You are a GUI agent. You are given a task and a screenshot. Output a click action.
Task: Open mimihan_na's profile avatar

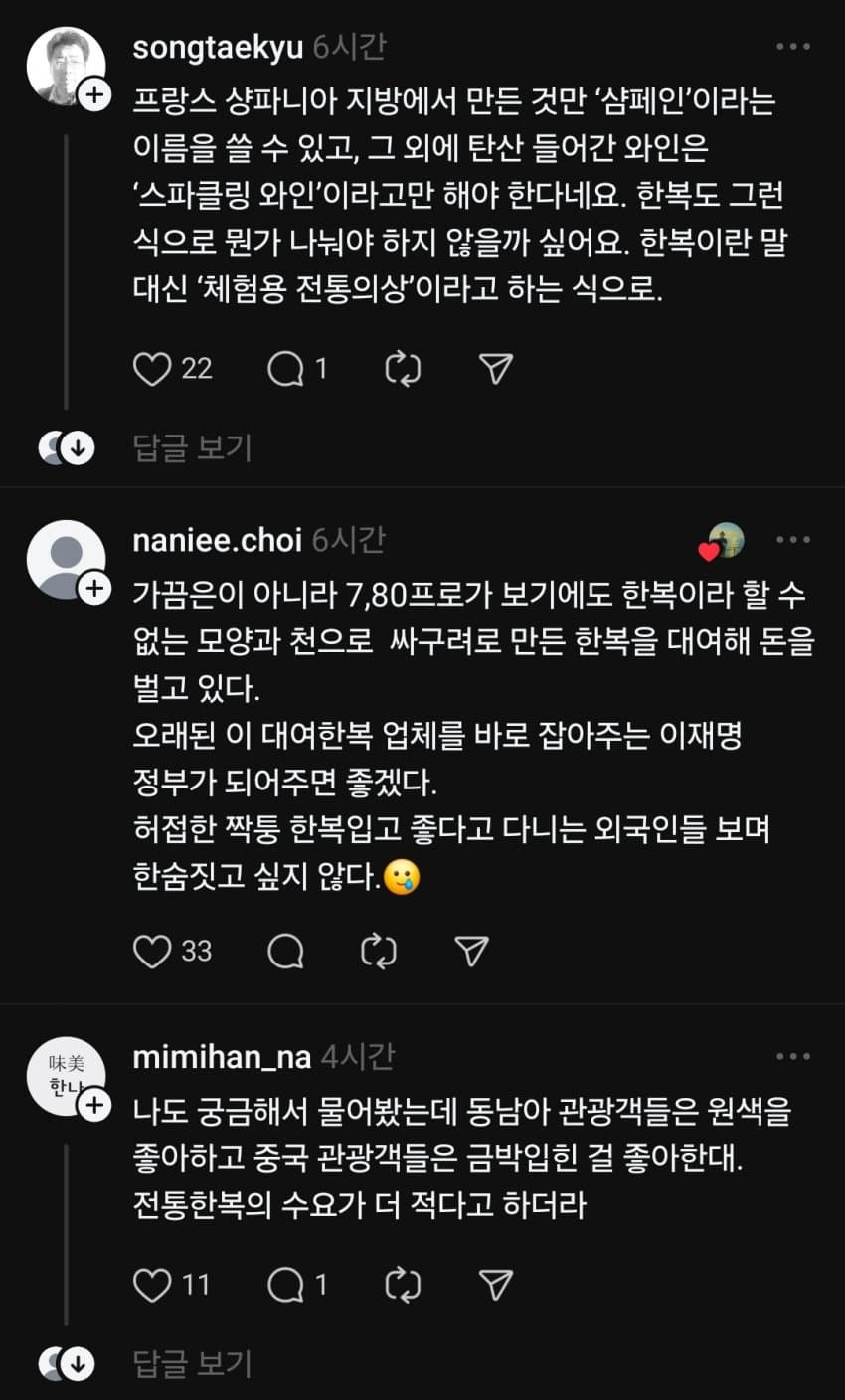(64, 1074)
